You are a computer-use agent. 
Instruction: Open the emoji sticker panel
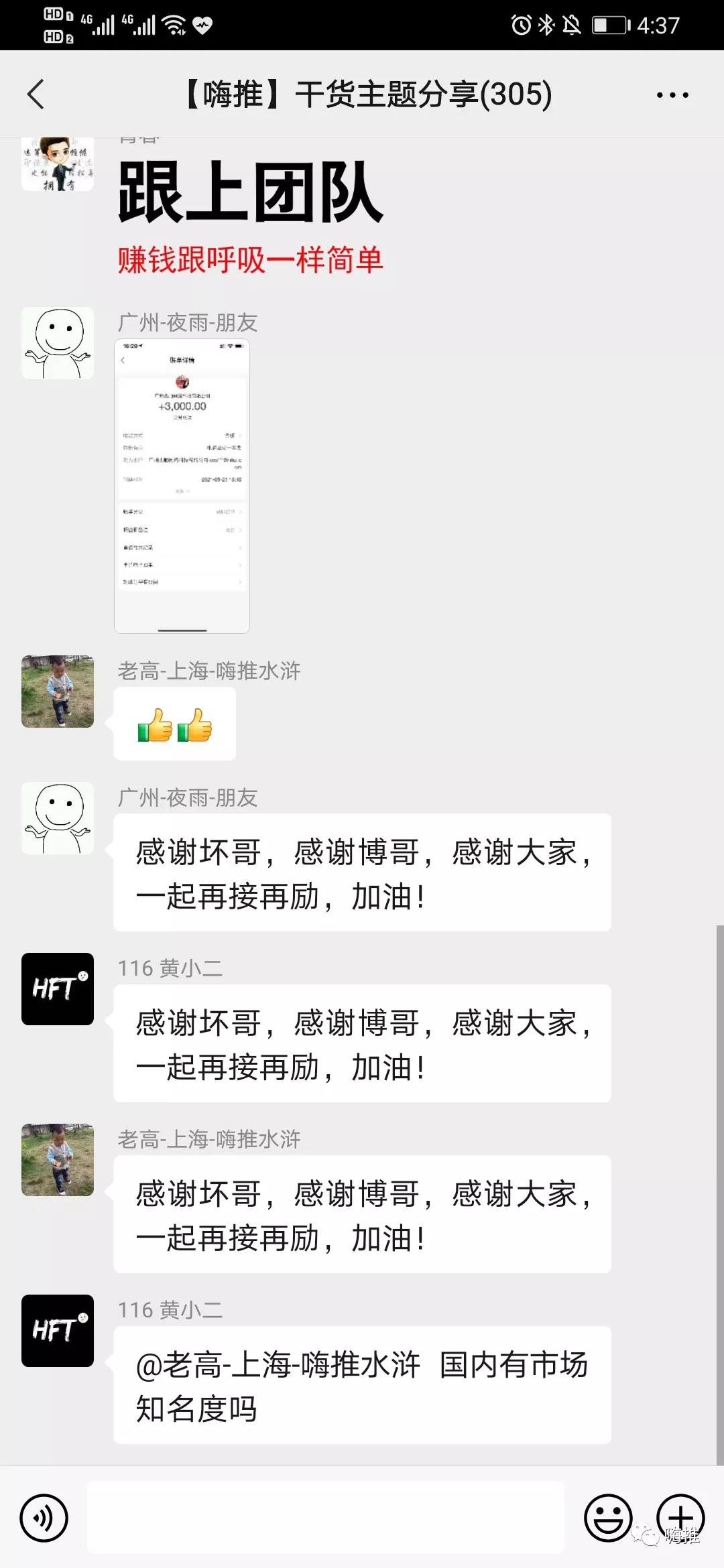tap(608, 1518)
